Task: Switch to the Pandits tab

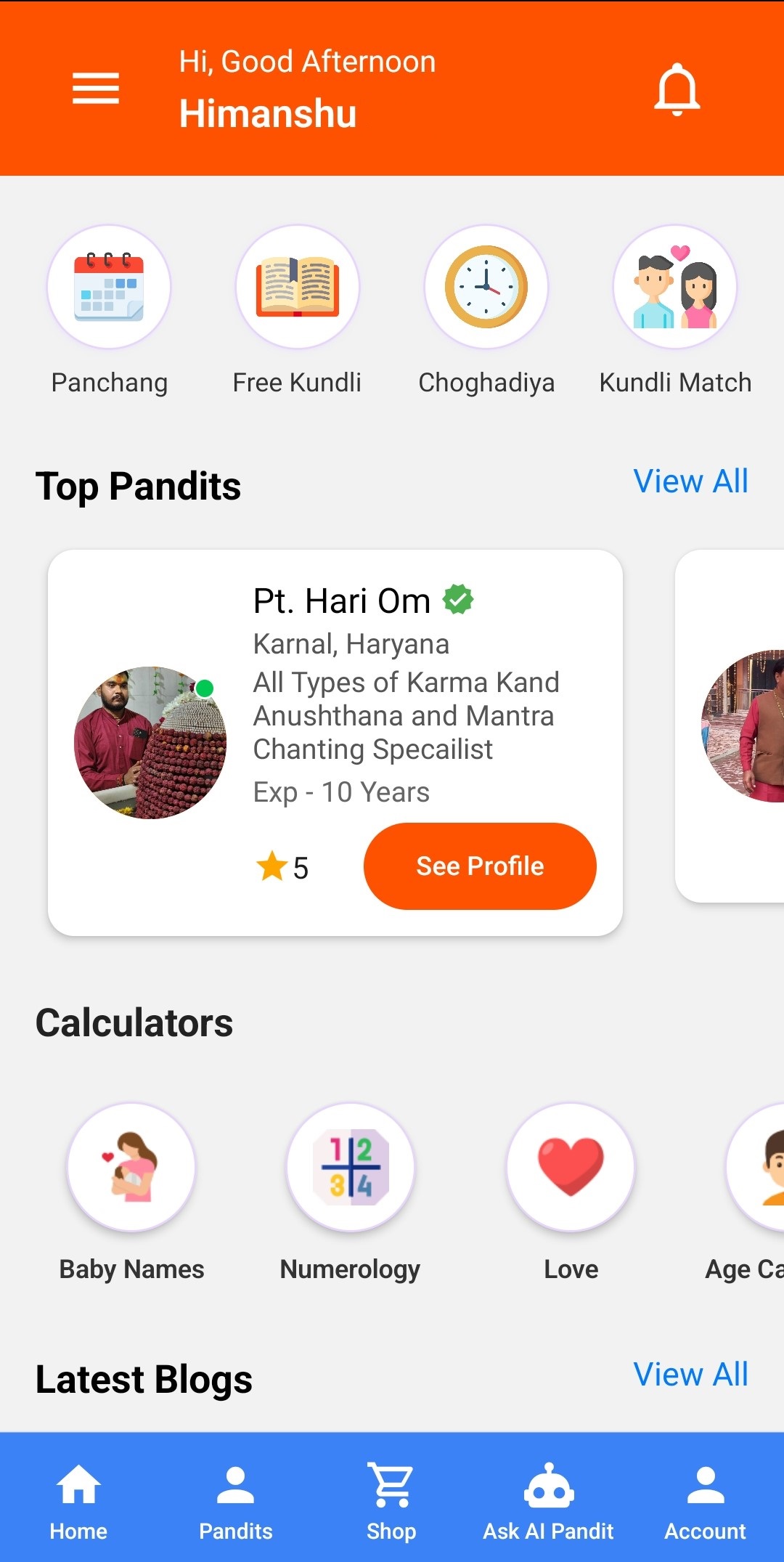Action: point(235,1500)
